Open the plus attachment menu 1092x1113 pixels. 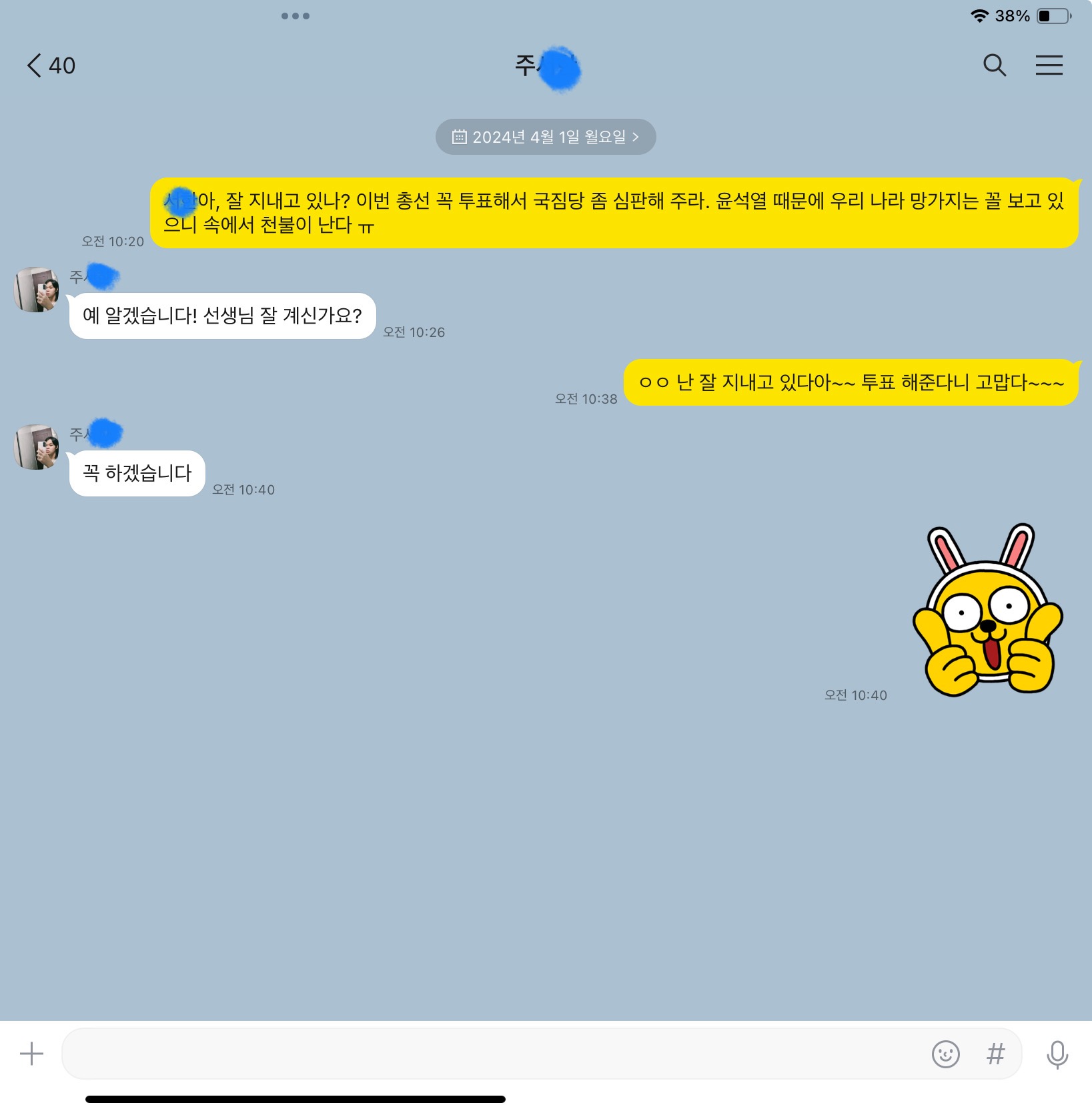(31, 1054)
